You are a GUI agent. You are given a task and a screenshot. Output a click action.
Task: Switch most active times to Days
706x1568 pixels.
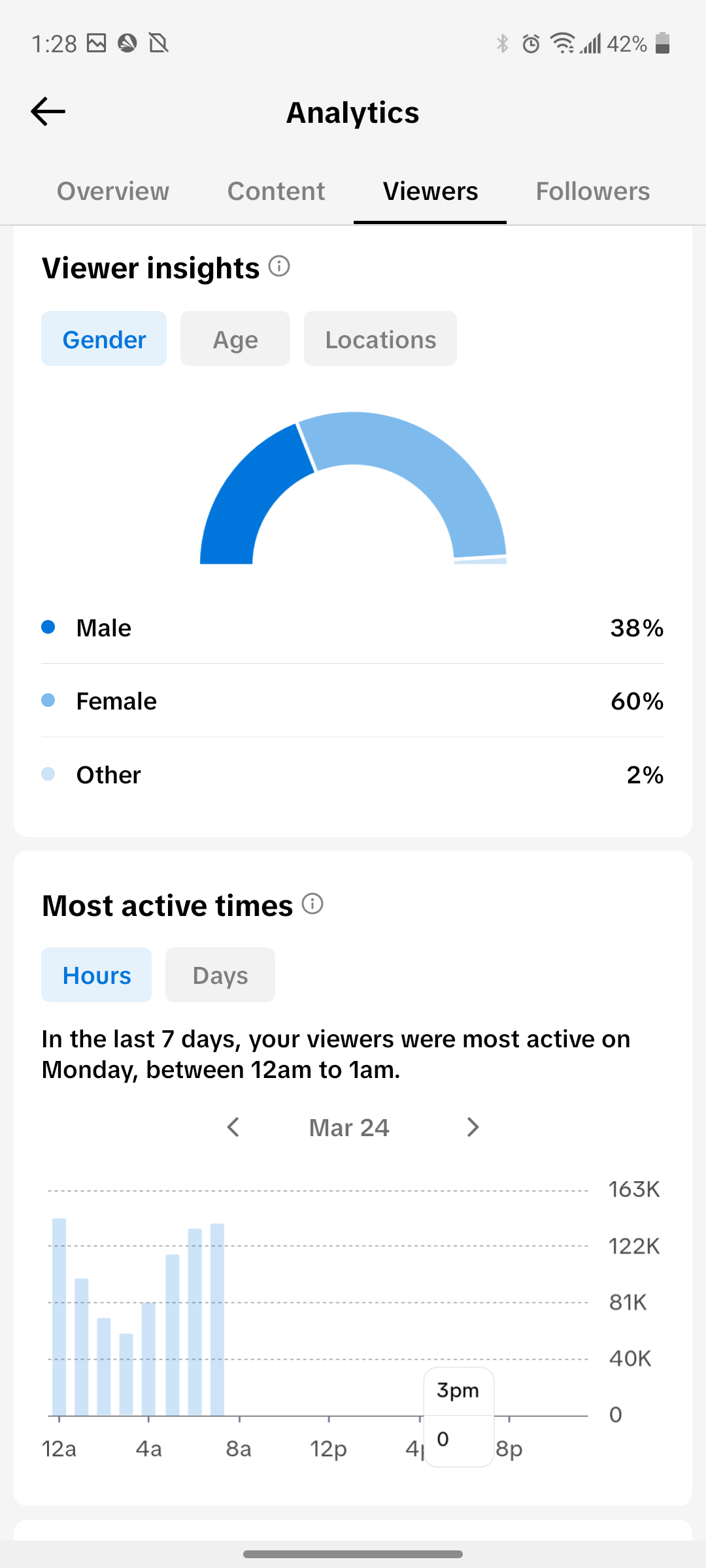[220, 975]
